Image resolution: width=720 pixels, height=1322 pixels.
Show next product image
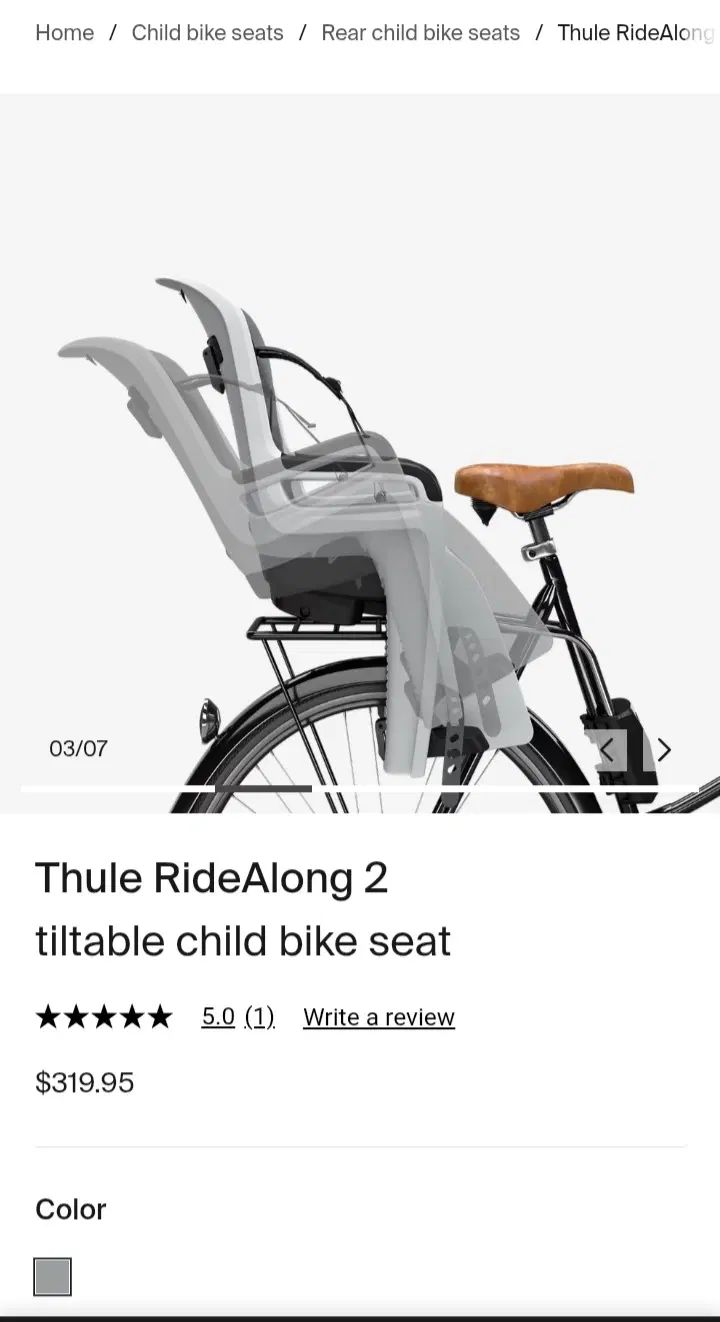[x=663, y=750]
